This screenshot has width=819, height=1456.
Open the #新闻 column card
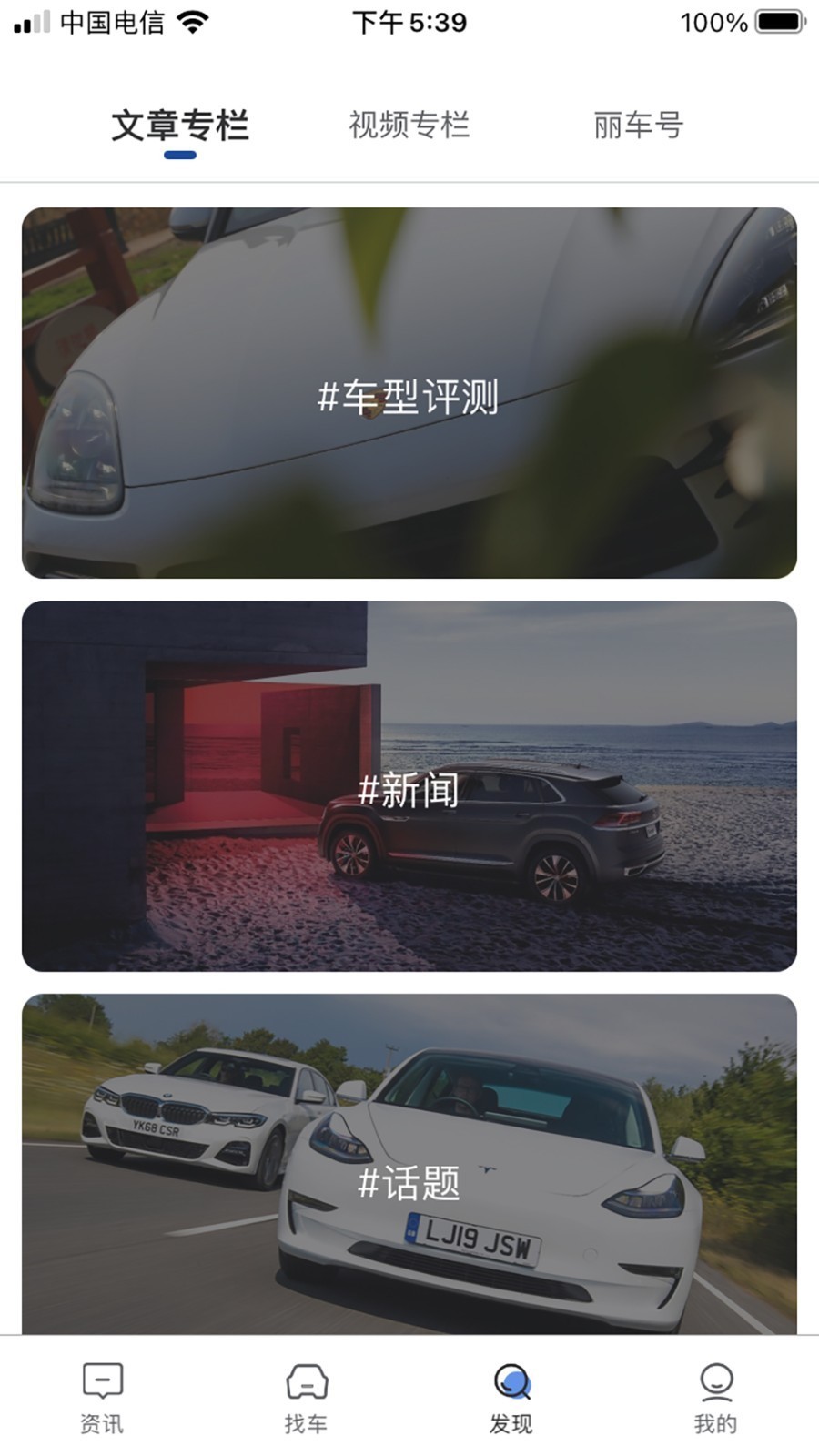click(409, 786)
